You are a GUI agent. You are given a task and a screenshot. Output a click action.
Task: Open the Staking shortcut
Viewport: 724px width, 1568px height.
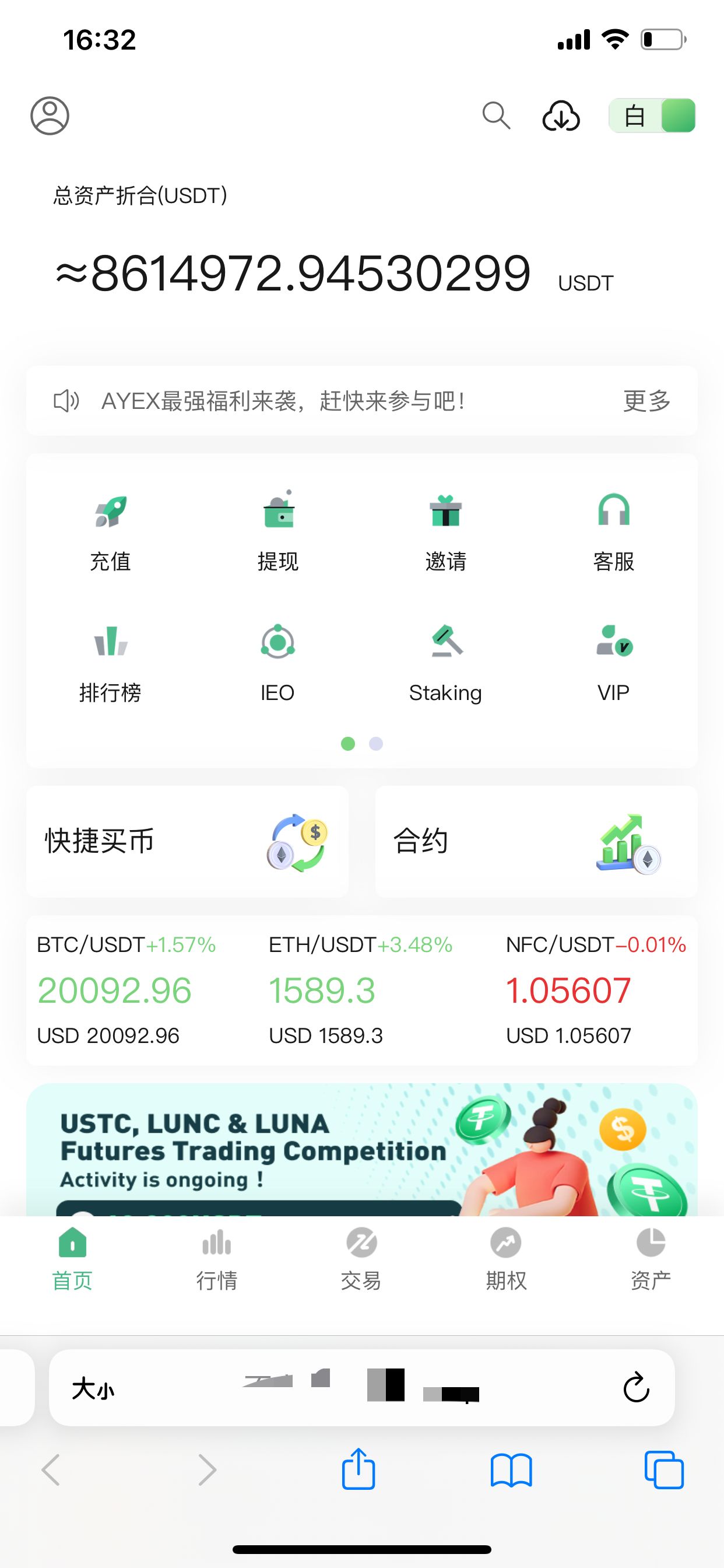[x=445, y=663]
